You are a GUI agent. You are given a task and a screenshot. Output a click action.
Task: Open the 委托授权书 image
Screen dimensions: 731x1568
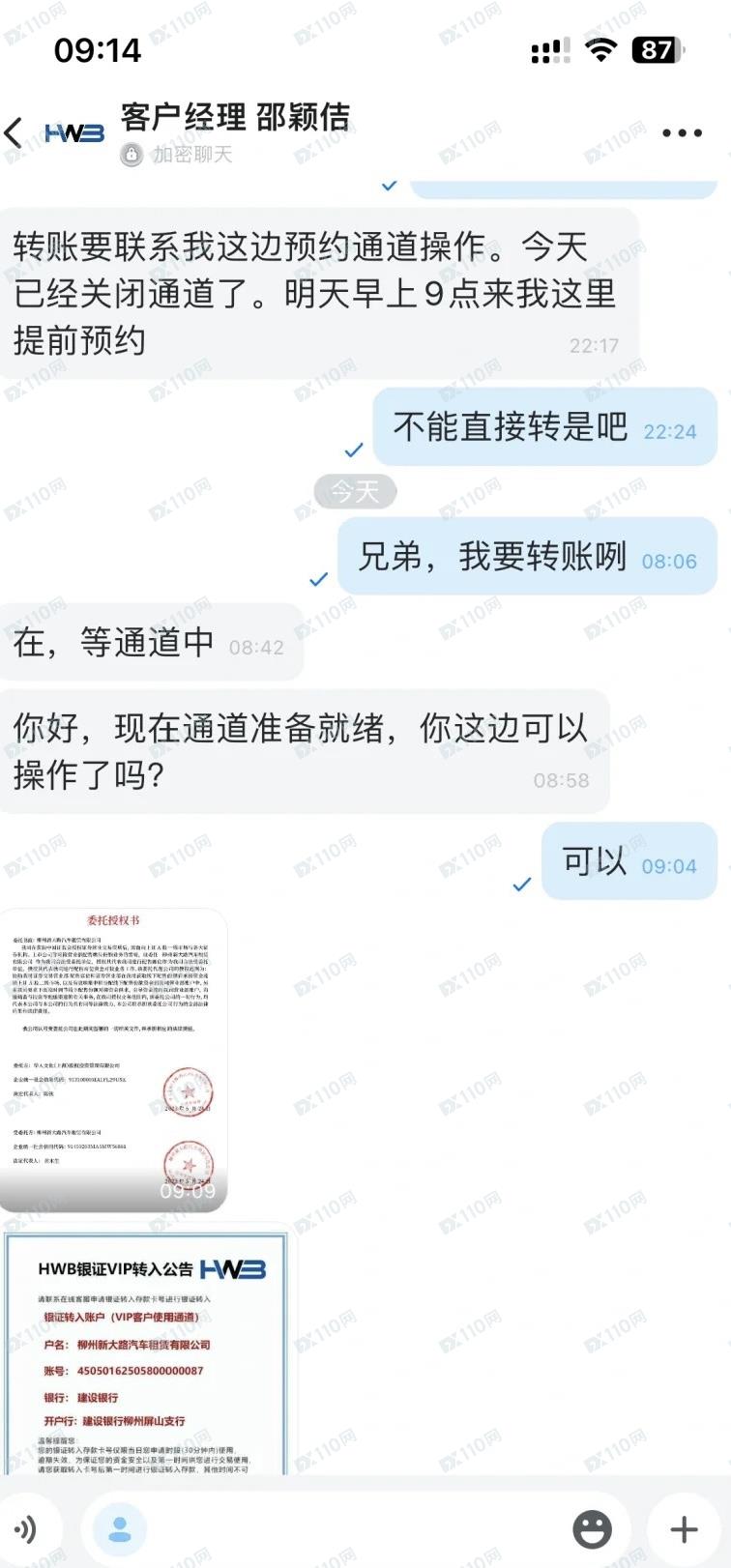(x=114, y=1059)
